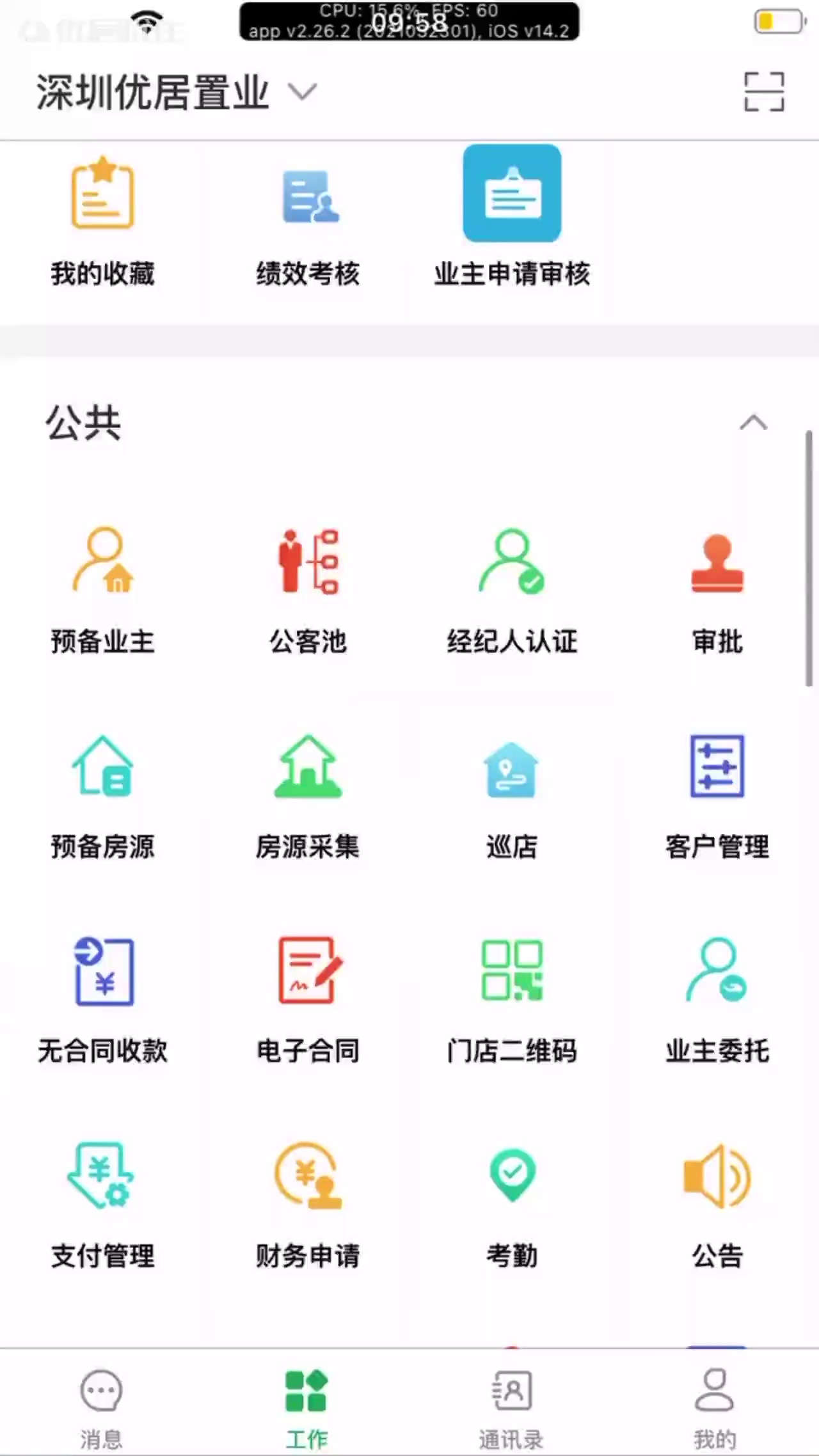Screen dimensions: 819x1456
Task: Open the scan icon at top right
Action: tap(764, 92)
